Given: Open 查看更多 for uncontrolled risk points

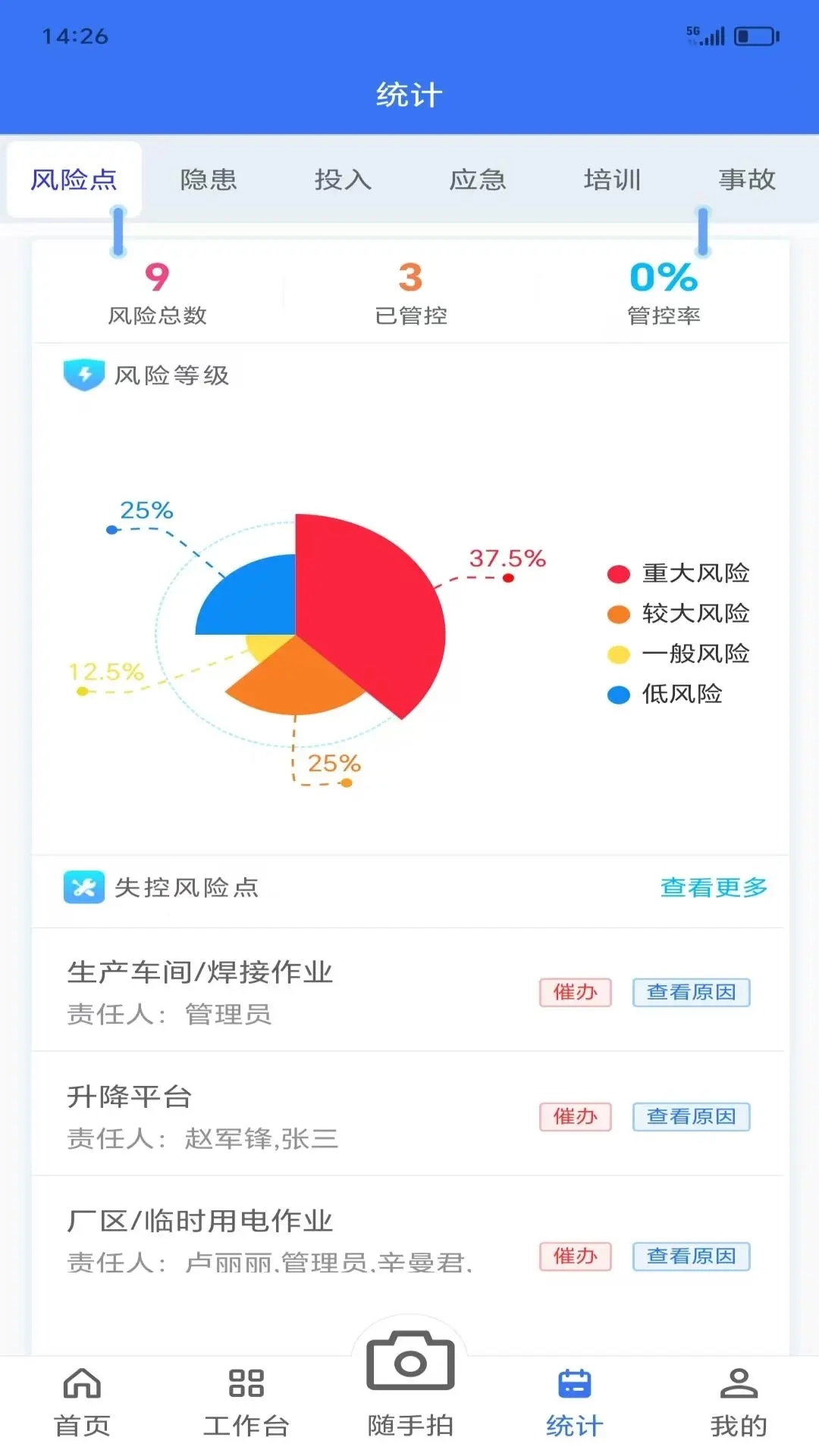Looking at the screenshot, I should click(x=714, y=887).
